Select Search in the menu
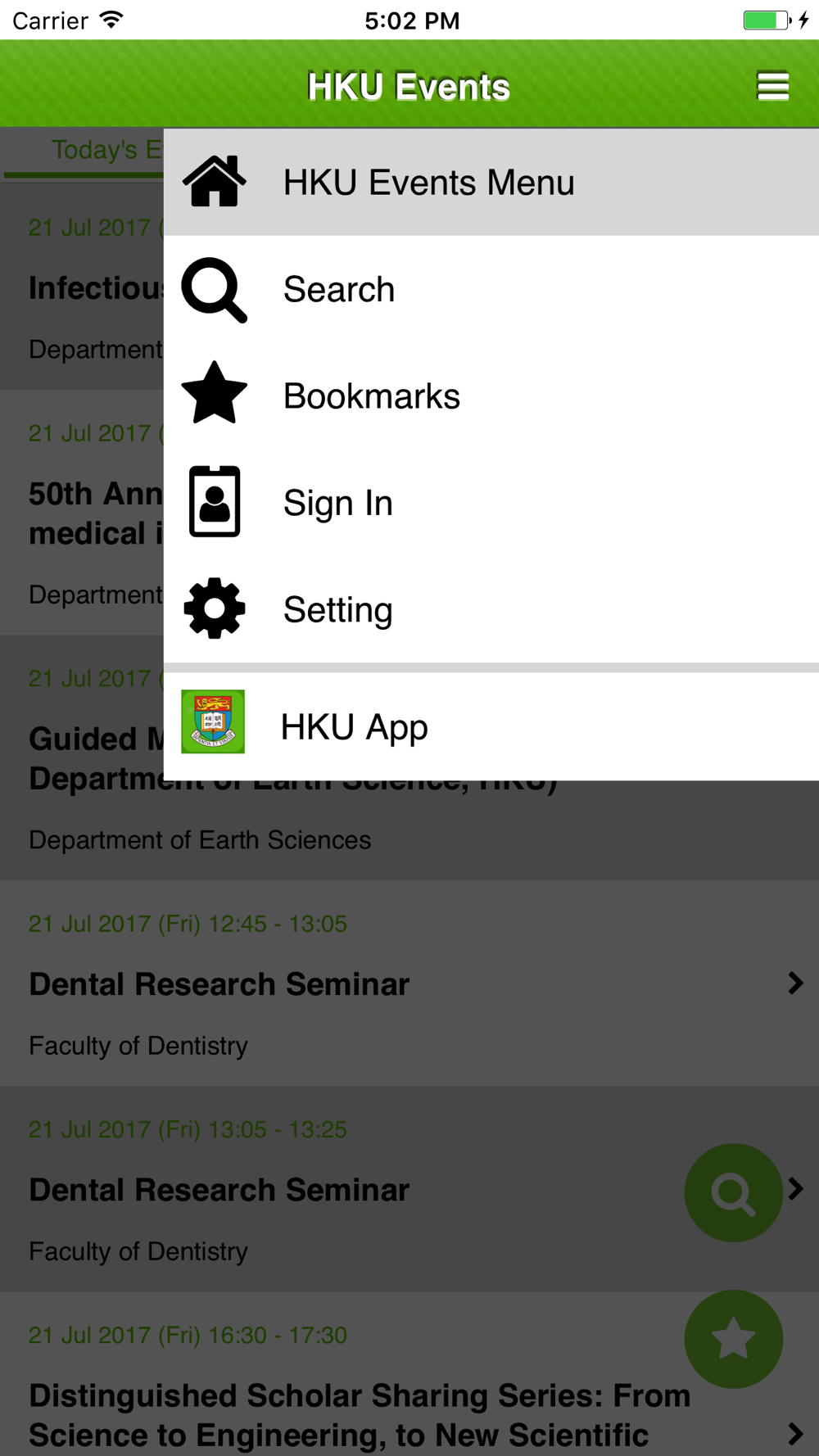The height and width of the screenshot is (1456, 819). pos(491,289)
